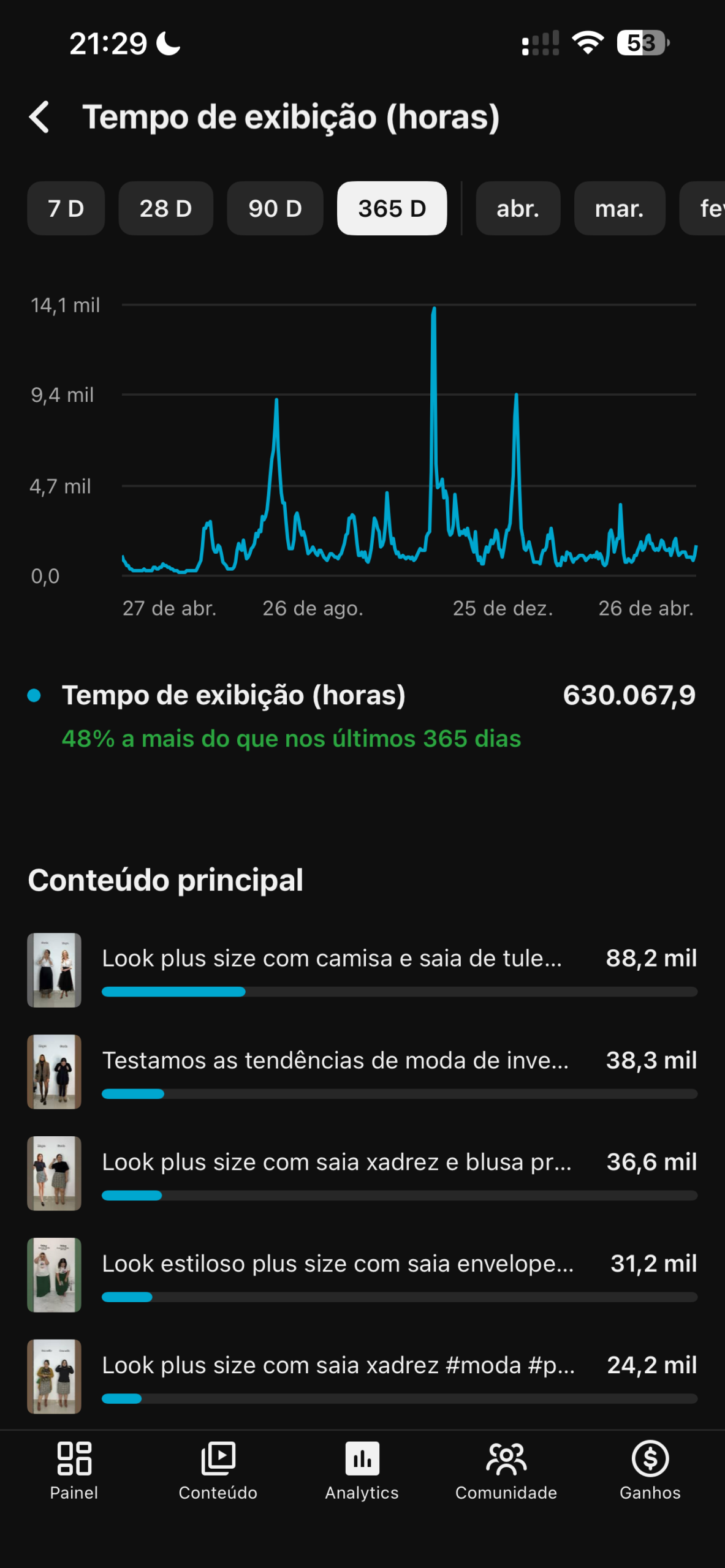Show watch time for mar.
Screen dimensions: 725x1568
pyautogui.click(x=619, y=208)
